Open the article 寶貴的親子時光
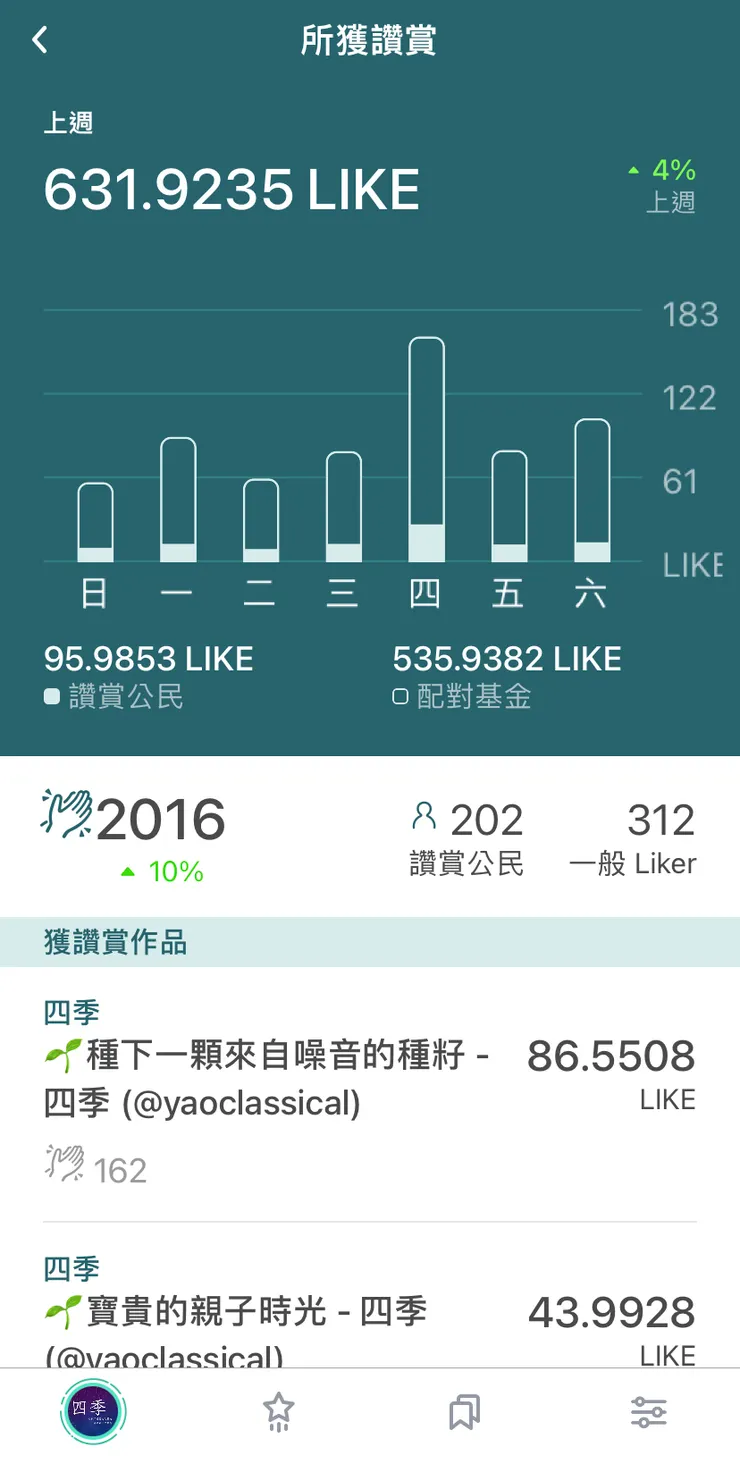Viewport: 740px width, 1473px height. point(258,1311)
